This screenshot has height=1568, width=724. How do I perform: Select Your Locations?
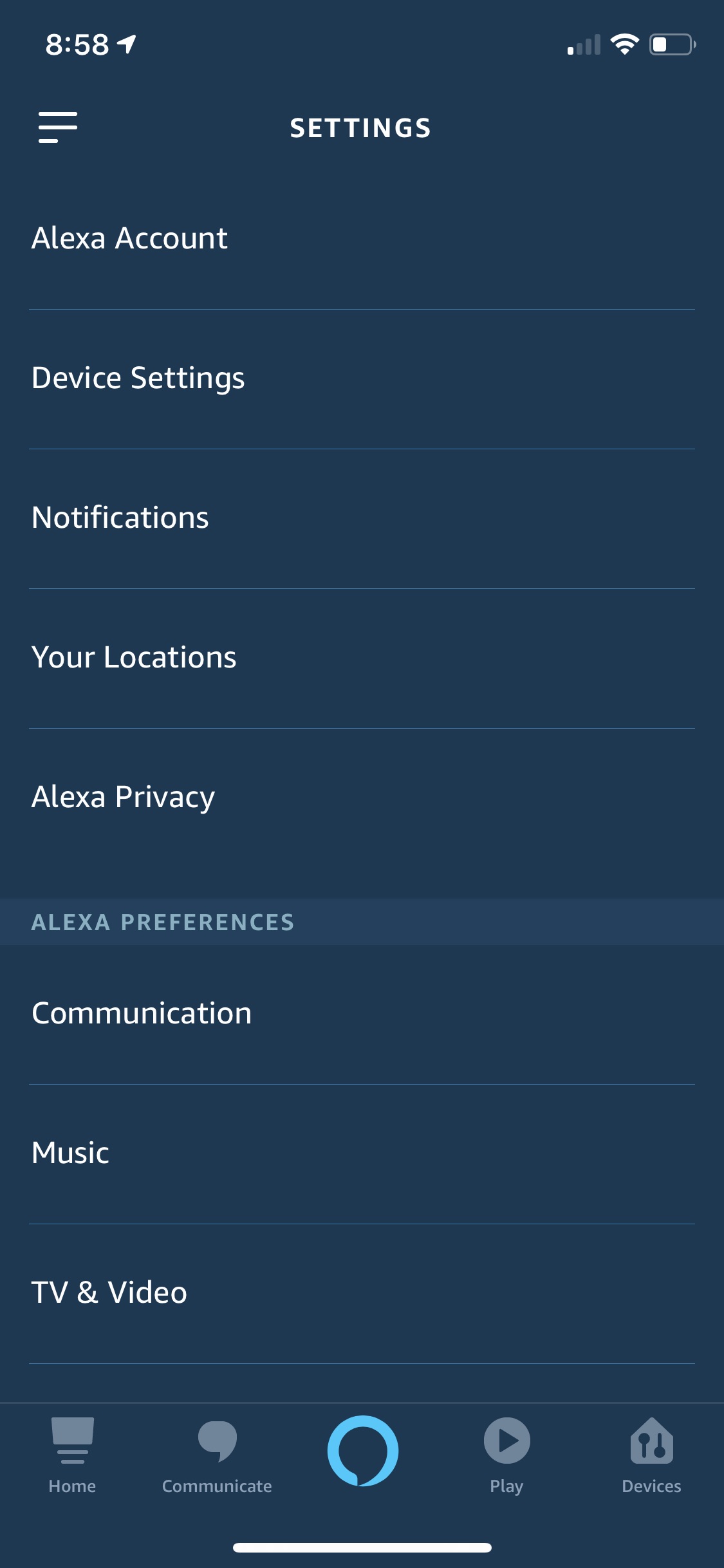[x=362, y=658]
